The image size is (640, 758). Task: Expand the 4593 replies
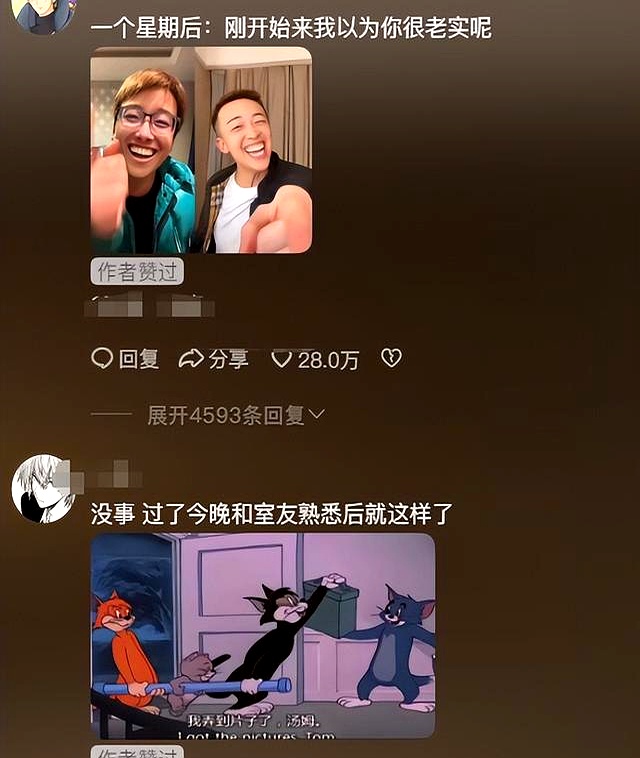click(x=236, y=415)
